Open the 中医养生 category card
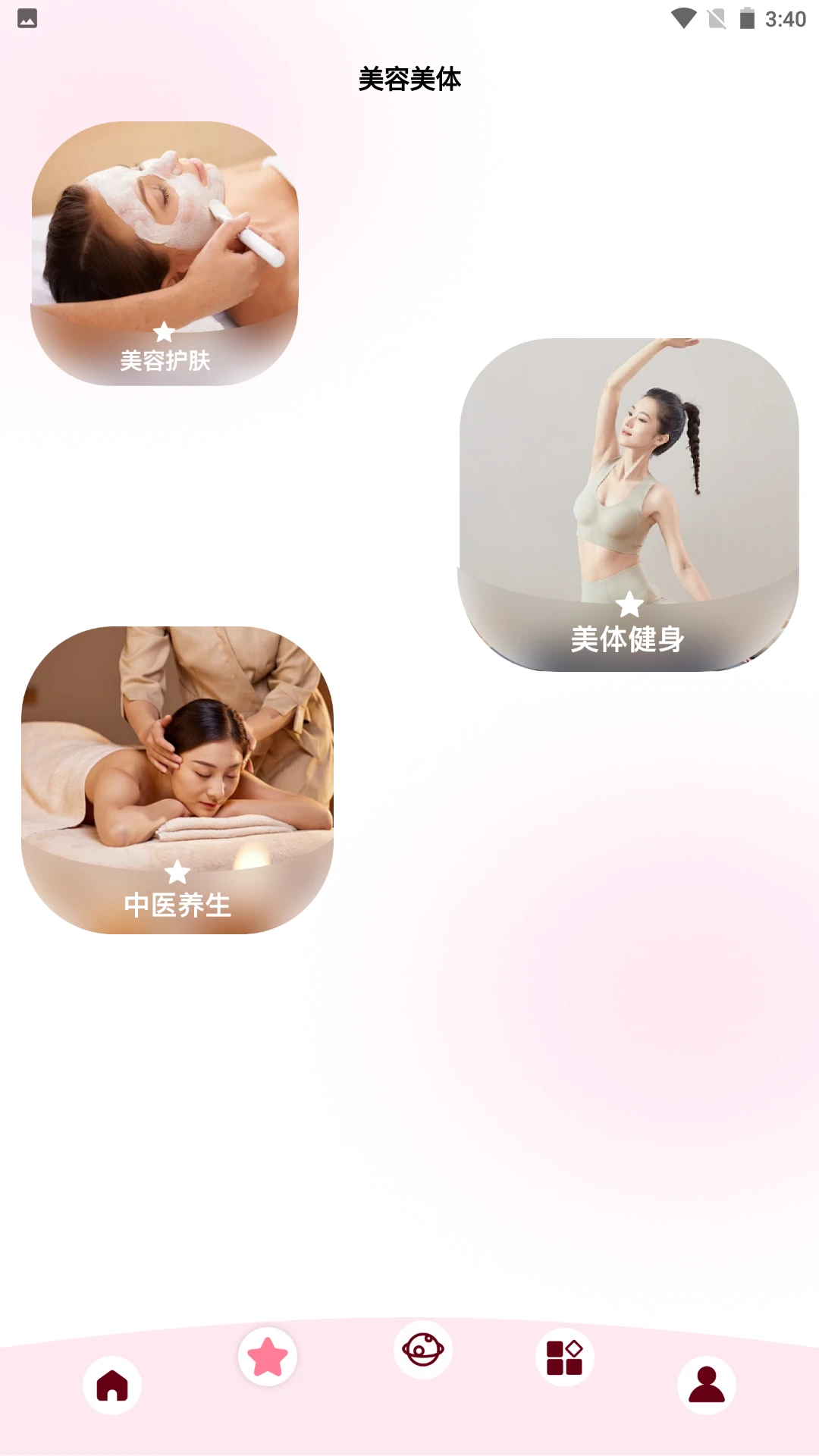The height and width of the screenshot is (1456, 819). [177, 780]
